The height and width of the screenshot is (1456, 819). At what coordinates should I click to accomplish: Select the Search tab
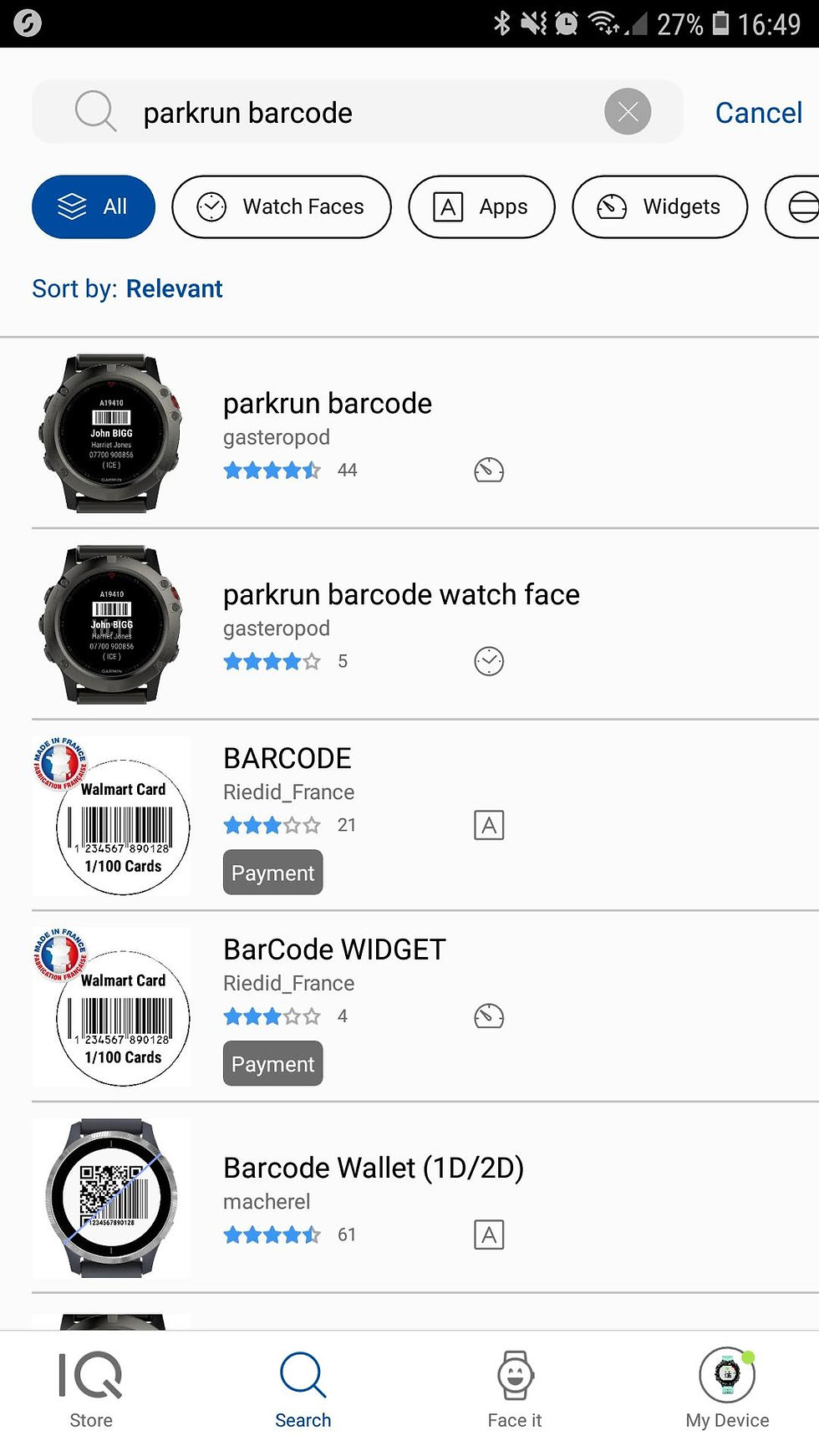click(303, 1391)
